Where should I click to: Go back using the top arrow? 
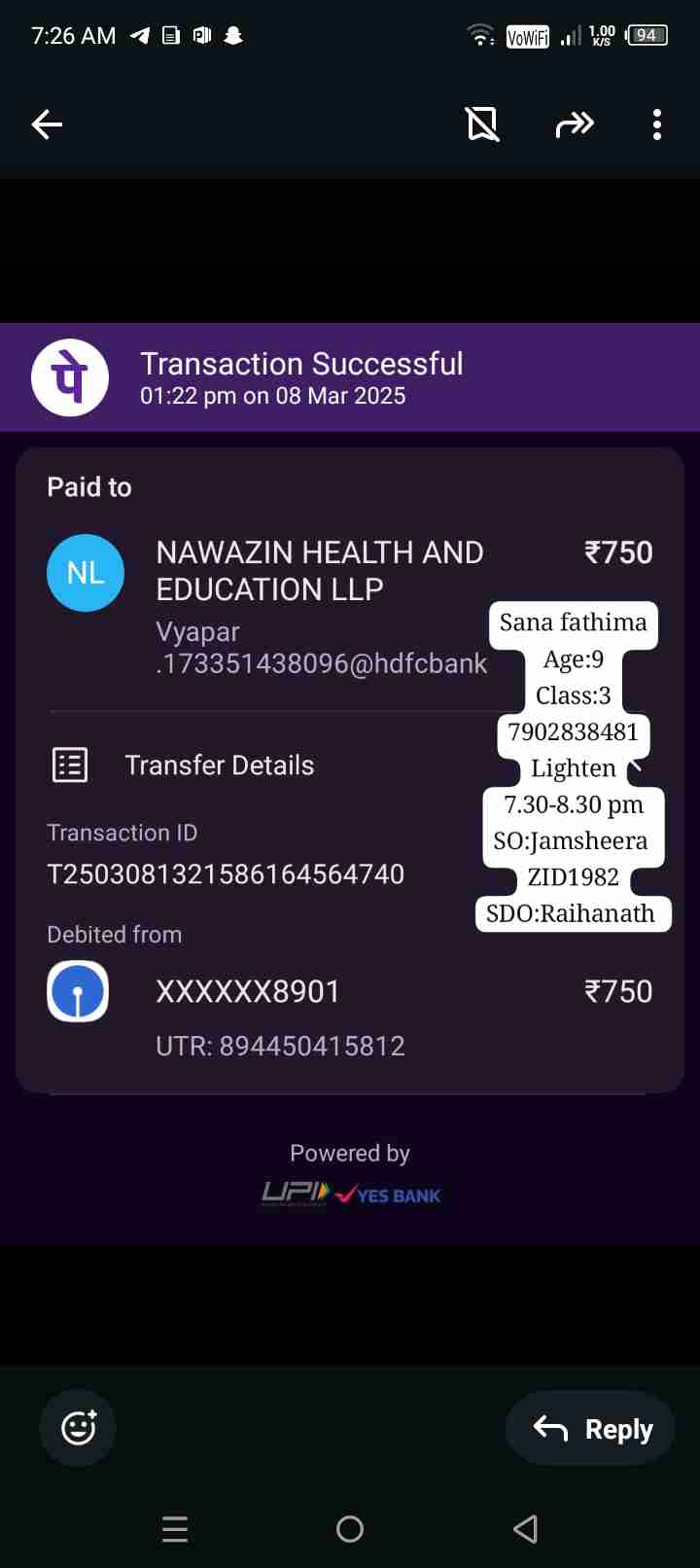click(x=47, y=125)
